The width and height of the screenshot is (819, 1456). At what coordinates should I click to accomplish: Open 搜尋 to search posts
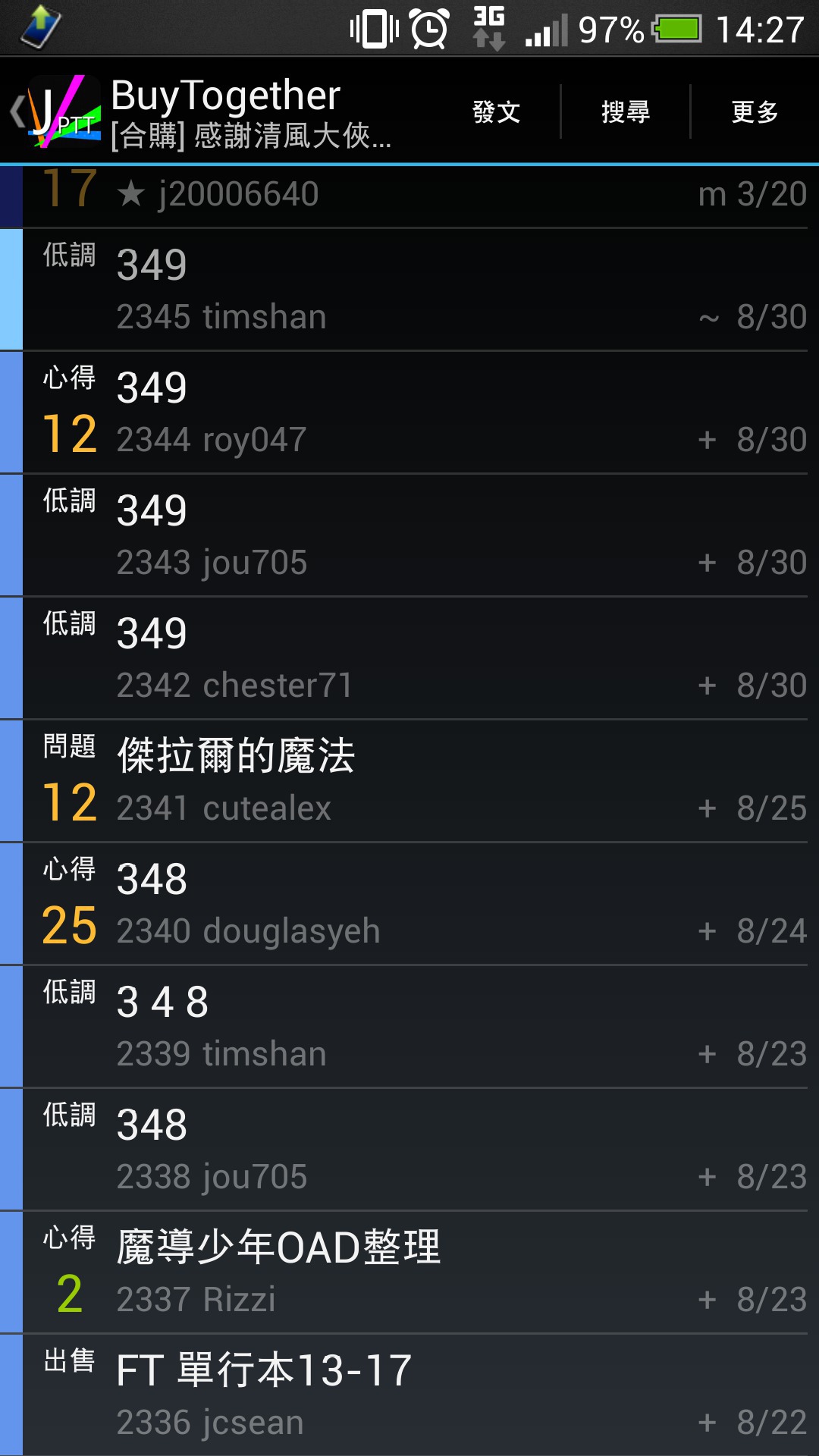[626, 111]
